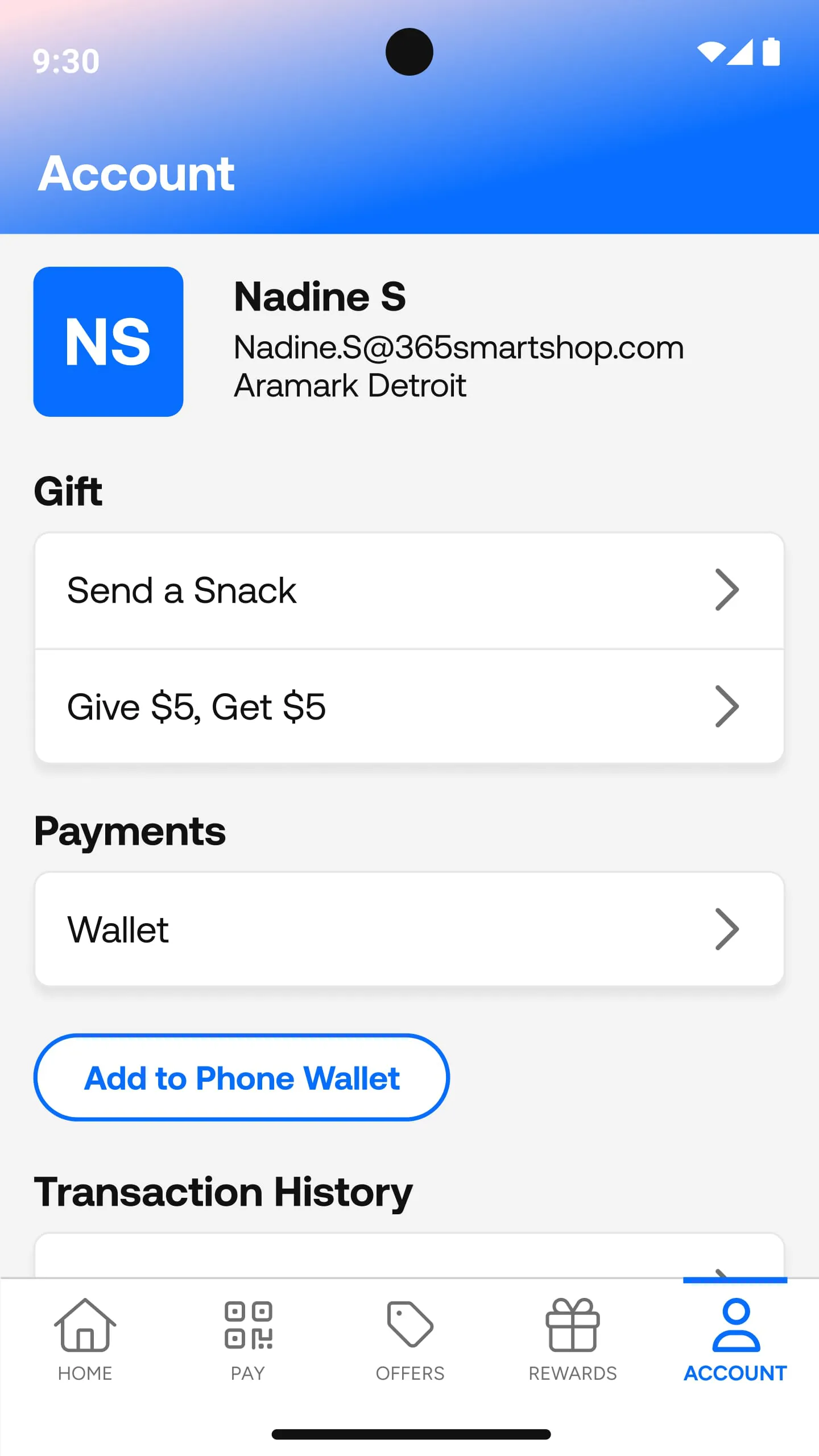
Task: Open the Wallet row under Payments
Action: [408, 929]
